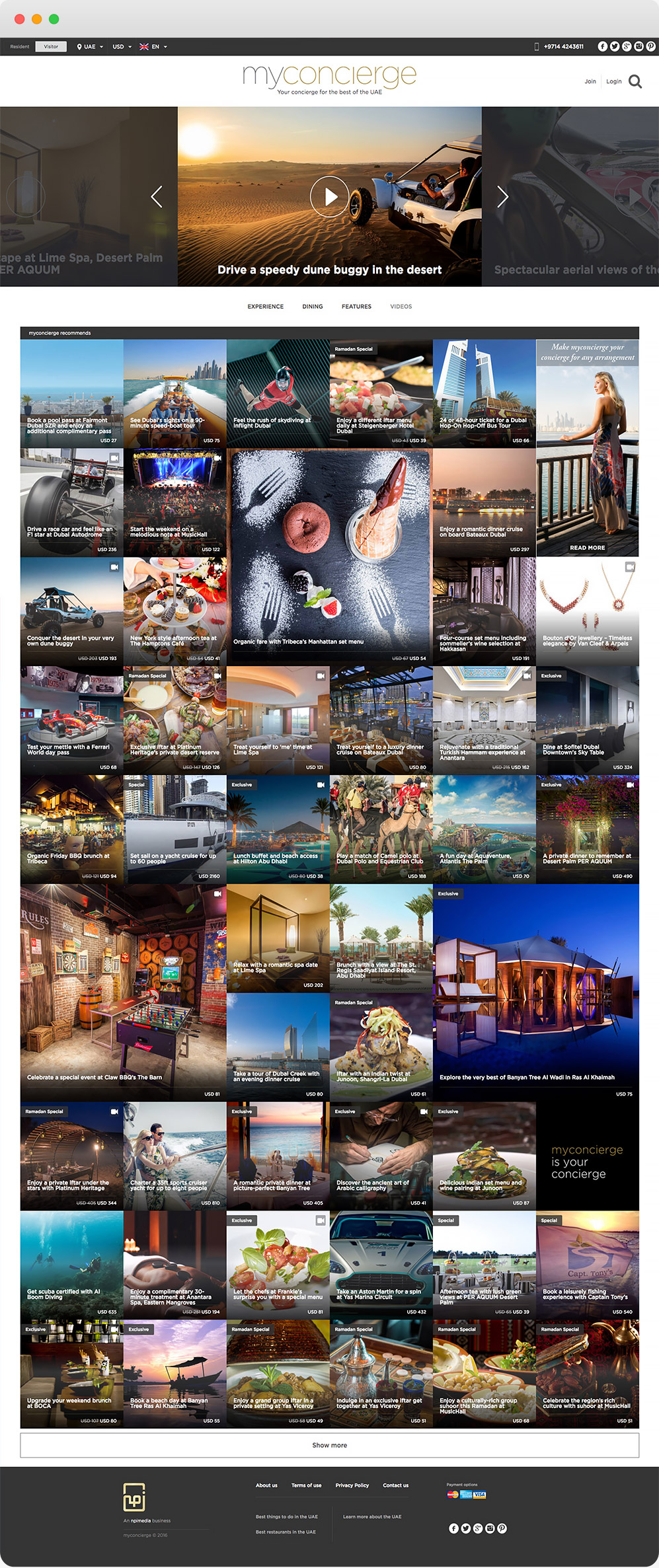Tap Read More on concierge banner
The height and width of the screenshot is (1568, 659).
click(587, 548)
